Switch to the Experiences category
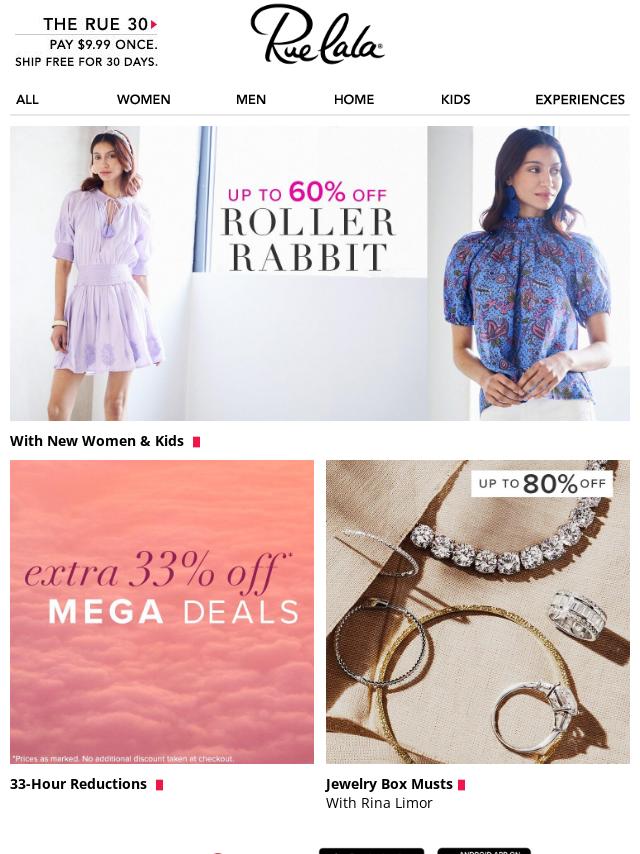 click(579, 100)
